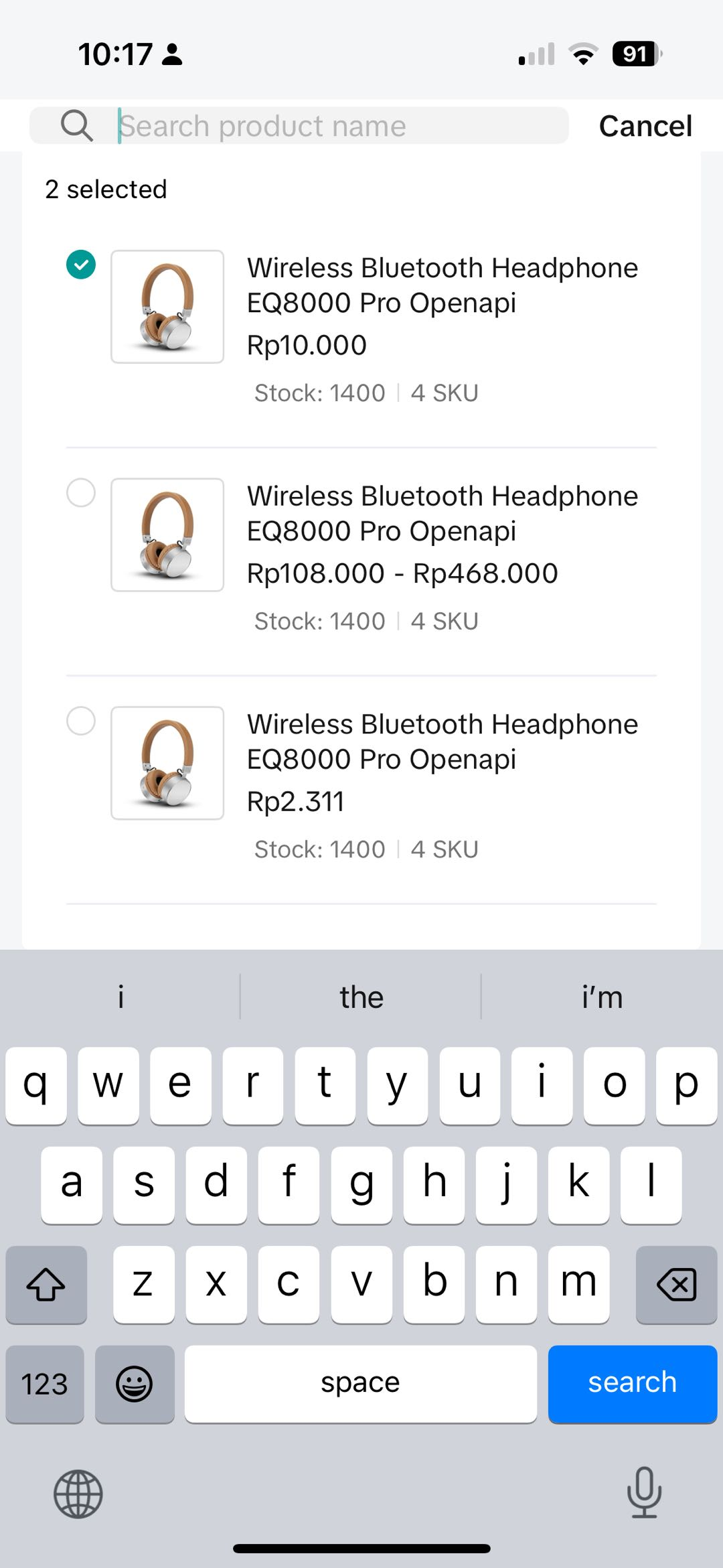The height and width of the screenshot is (1568, 723).
Task: Delete a character with the backspace key
Action: 676,1284
